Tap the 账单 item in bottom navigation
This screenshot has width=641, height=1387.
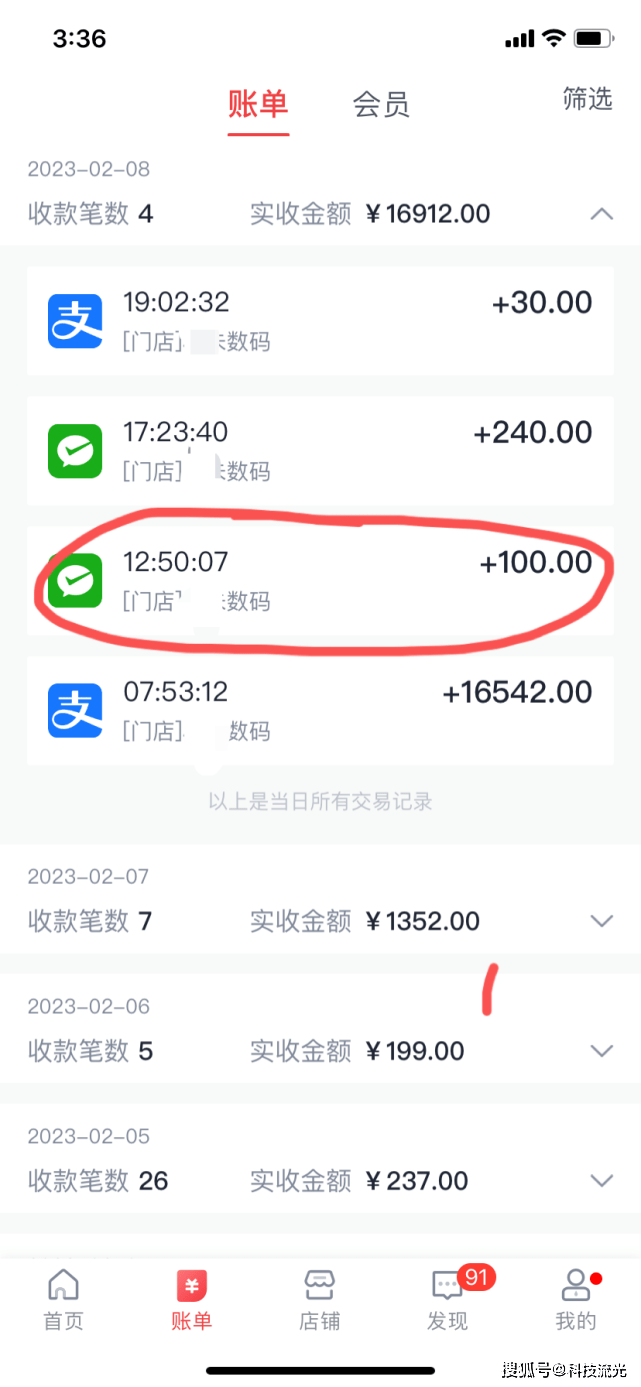coord(191,1299)
